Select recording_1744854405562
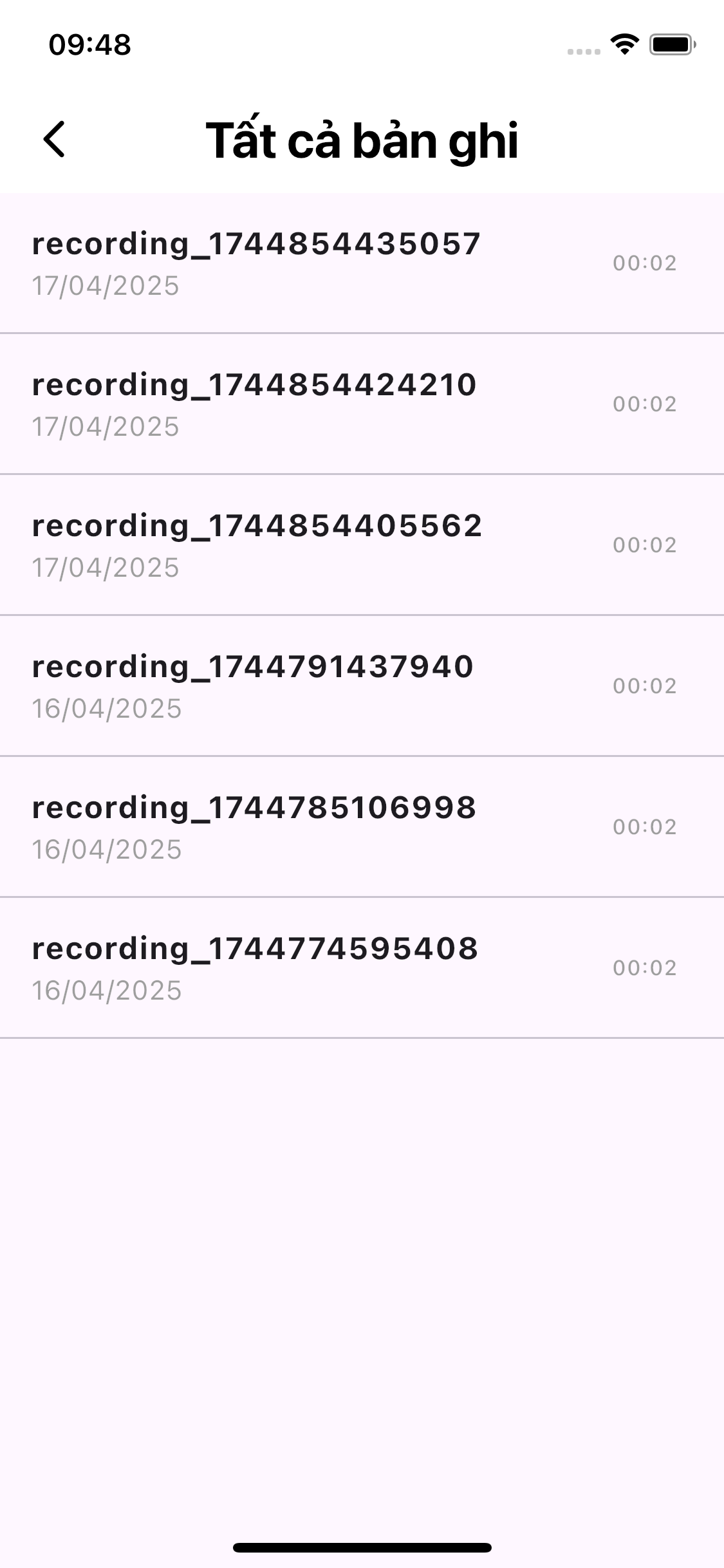 coord(257,545)
